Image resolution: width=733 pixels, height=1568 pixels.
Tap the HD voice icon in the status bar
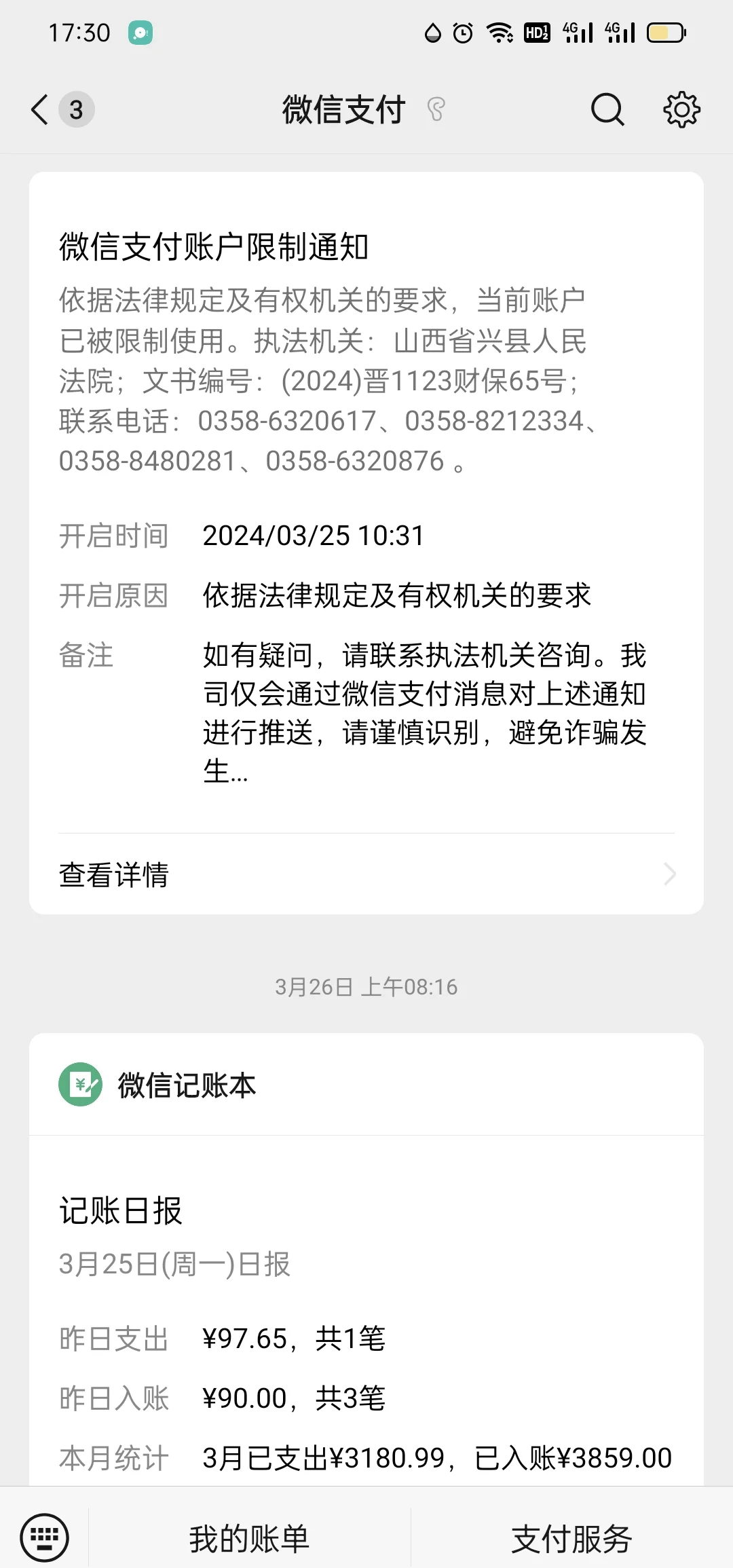click(x=536, y=31)
